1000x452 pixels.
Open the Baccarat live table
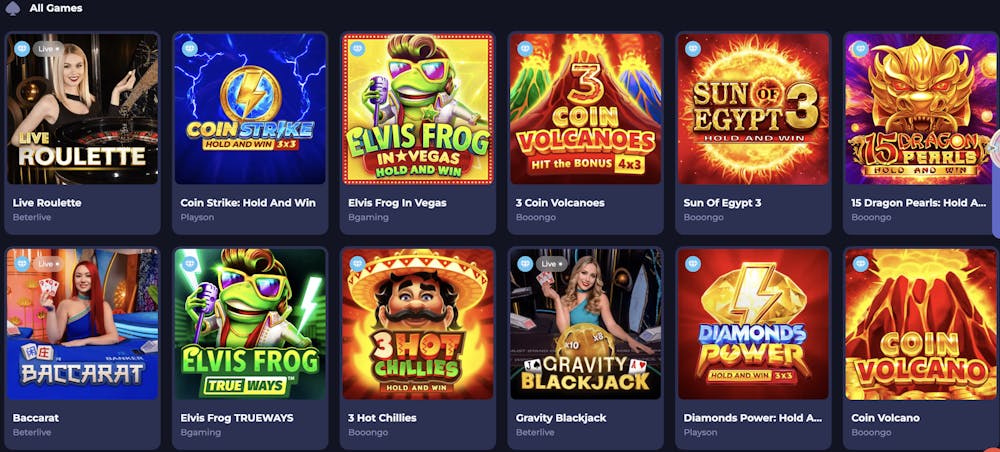pyautogui.click(x=83, y=324)
